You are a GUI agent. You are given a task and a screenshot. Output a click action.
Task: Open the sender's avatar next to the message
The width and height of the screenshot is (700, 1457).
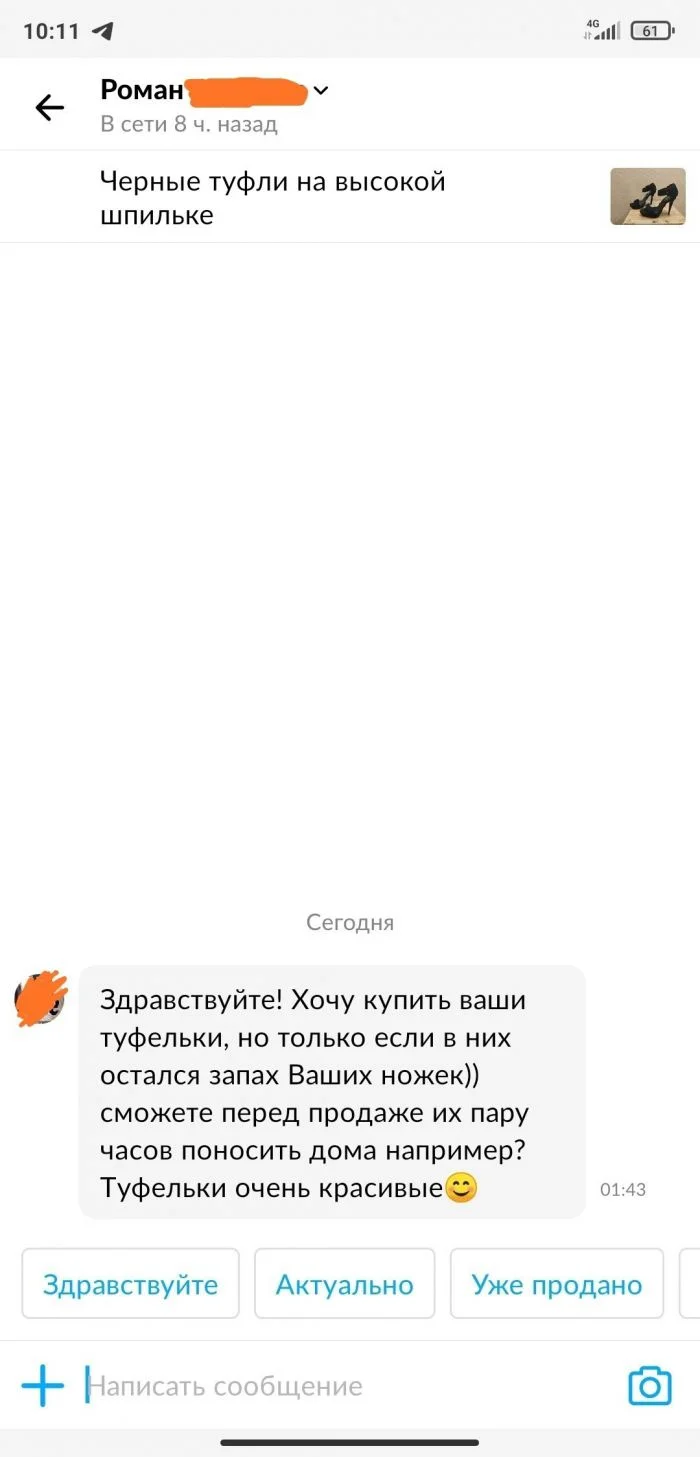(41, 998)
